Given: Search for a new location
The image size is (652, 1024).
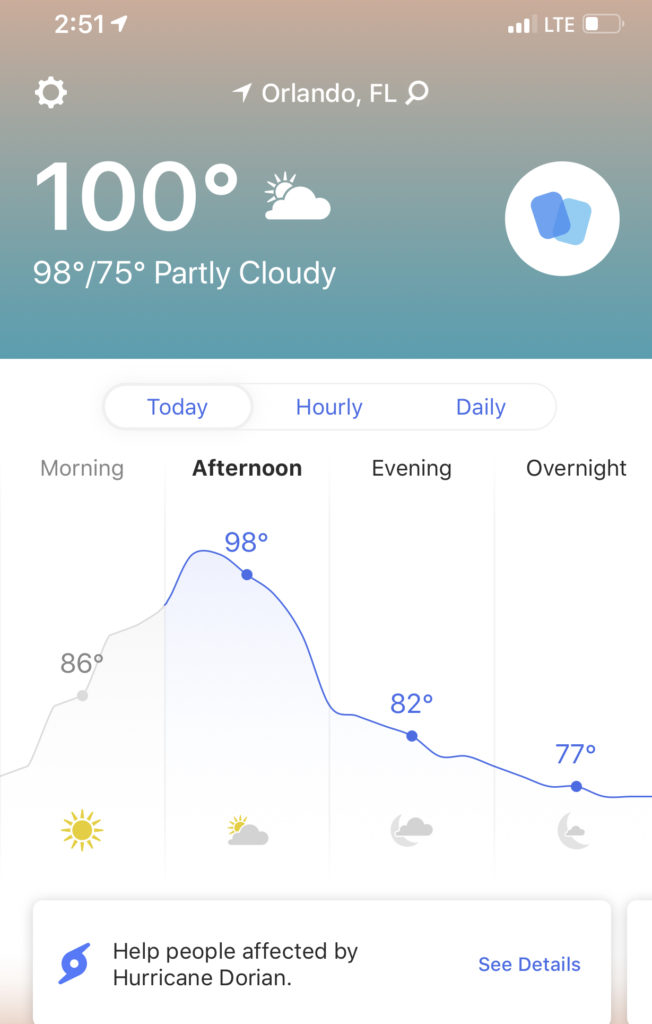Looking at the screenshot, I should tap(418, 93).
